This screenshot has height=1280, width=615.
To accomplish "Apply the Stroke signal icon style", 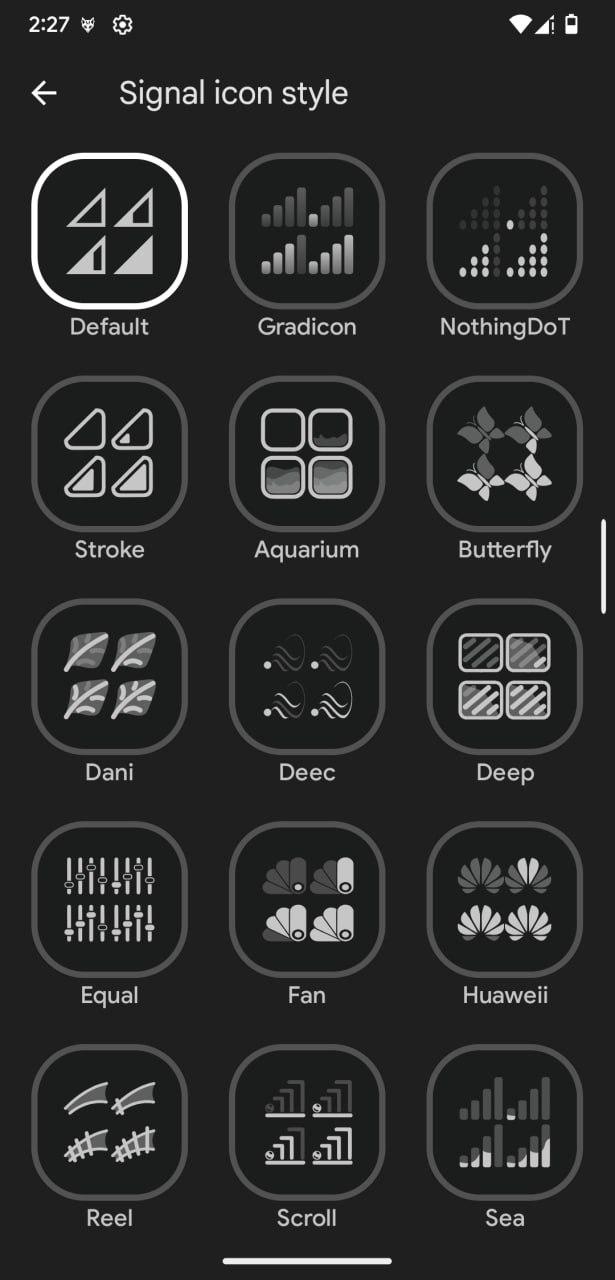I will (x=110, y=454).
